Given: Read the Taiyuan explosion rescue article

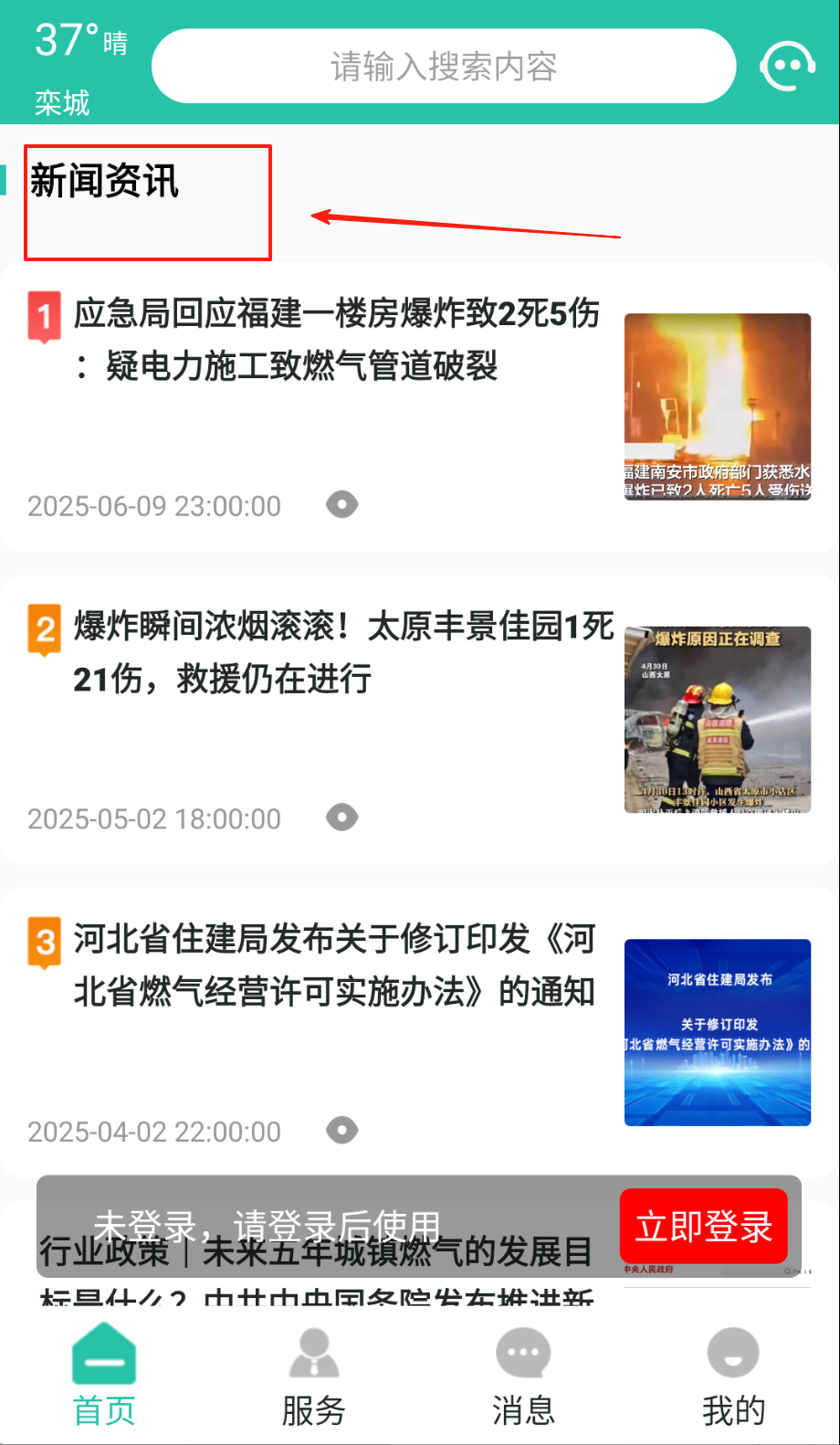Looking at the screenshot, I should (343, 652).
